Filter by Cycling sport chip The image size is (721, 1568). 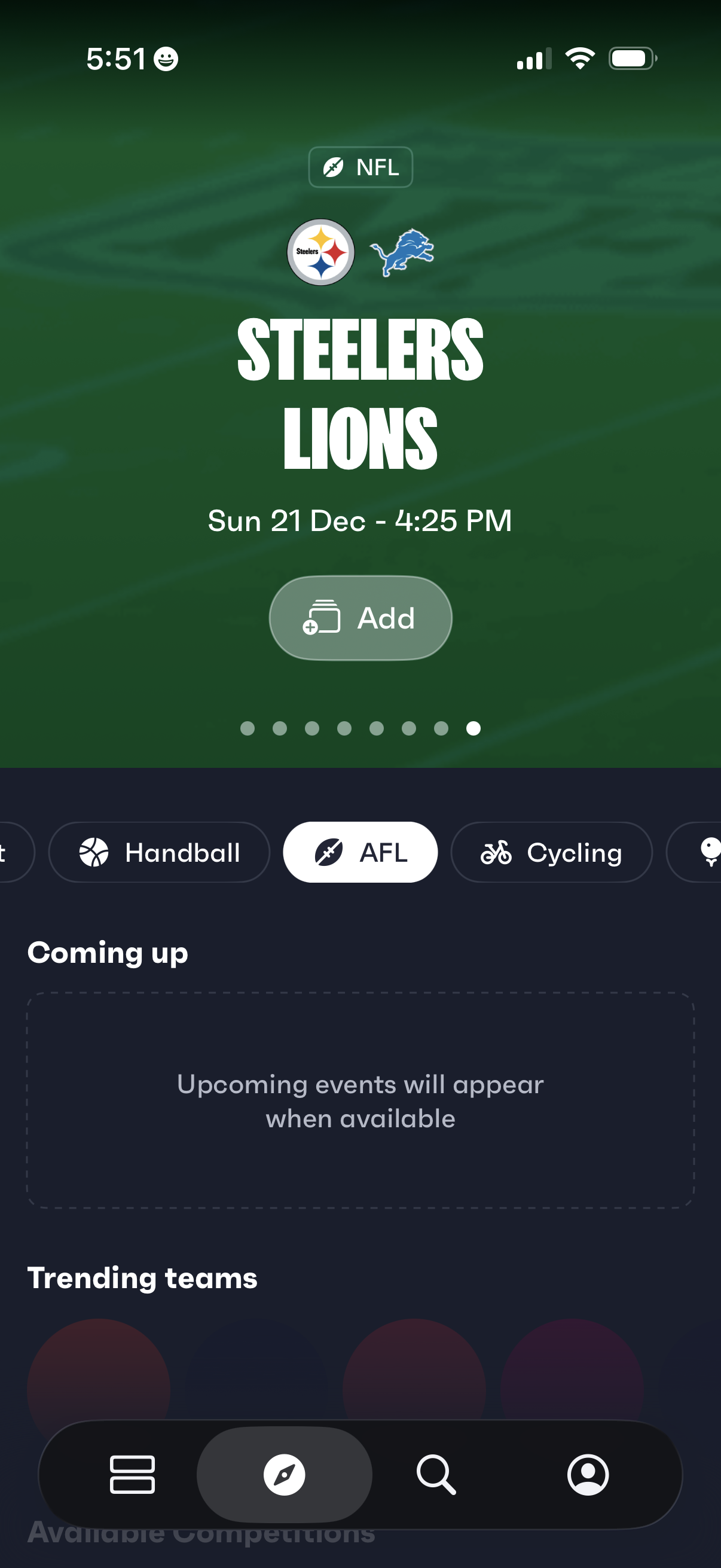[x=551, y=852]
